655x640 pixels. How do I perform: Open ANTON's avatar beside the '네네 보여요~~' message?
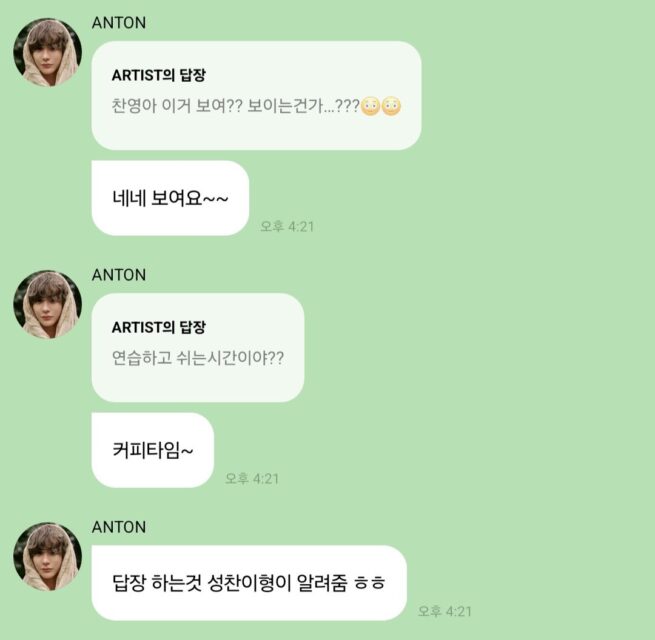tap(47, 52)
